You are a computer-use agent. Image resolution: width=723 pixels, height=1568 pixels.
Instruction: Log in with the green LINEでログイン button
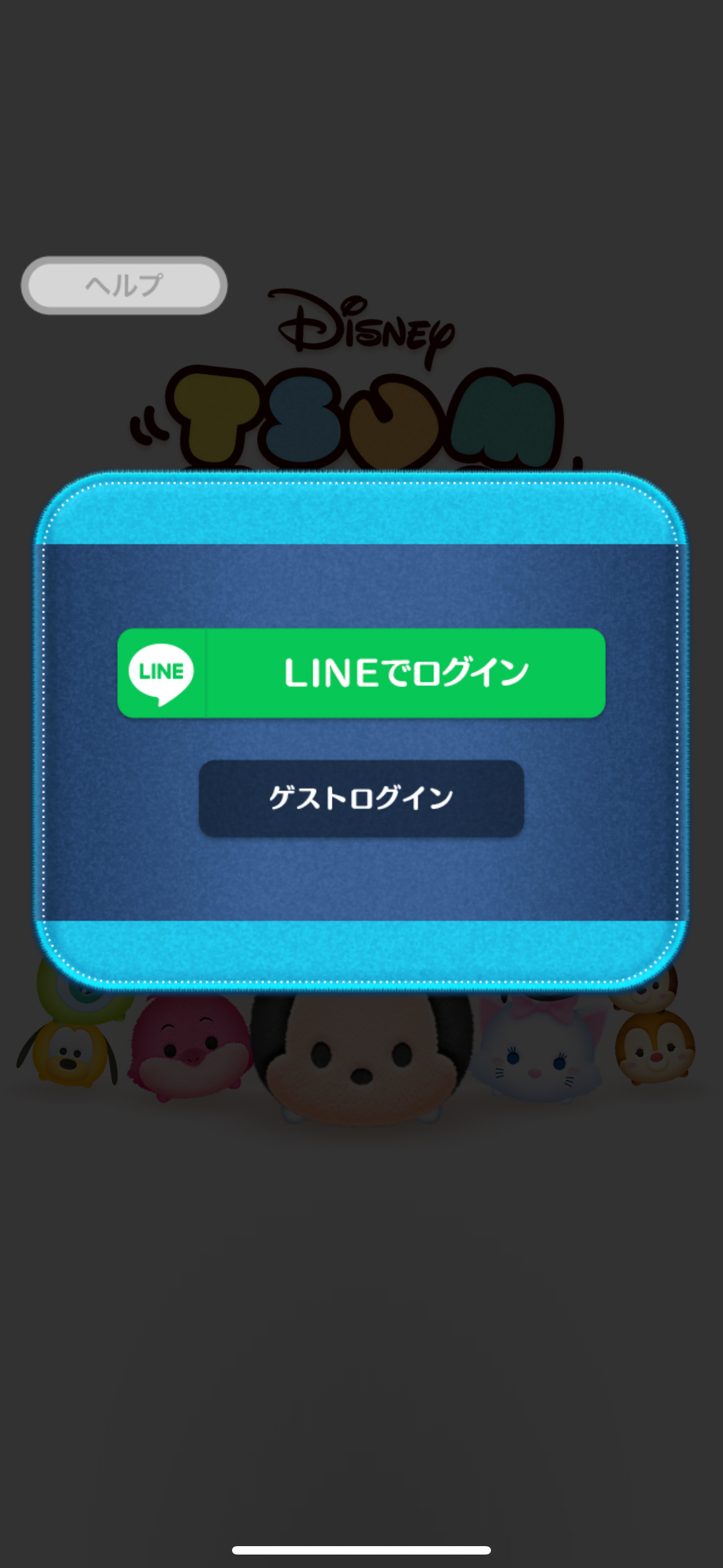[361, 672]
